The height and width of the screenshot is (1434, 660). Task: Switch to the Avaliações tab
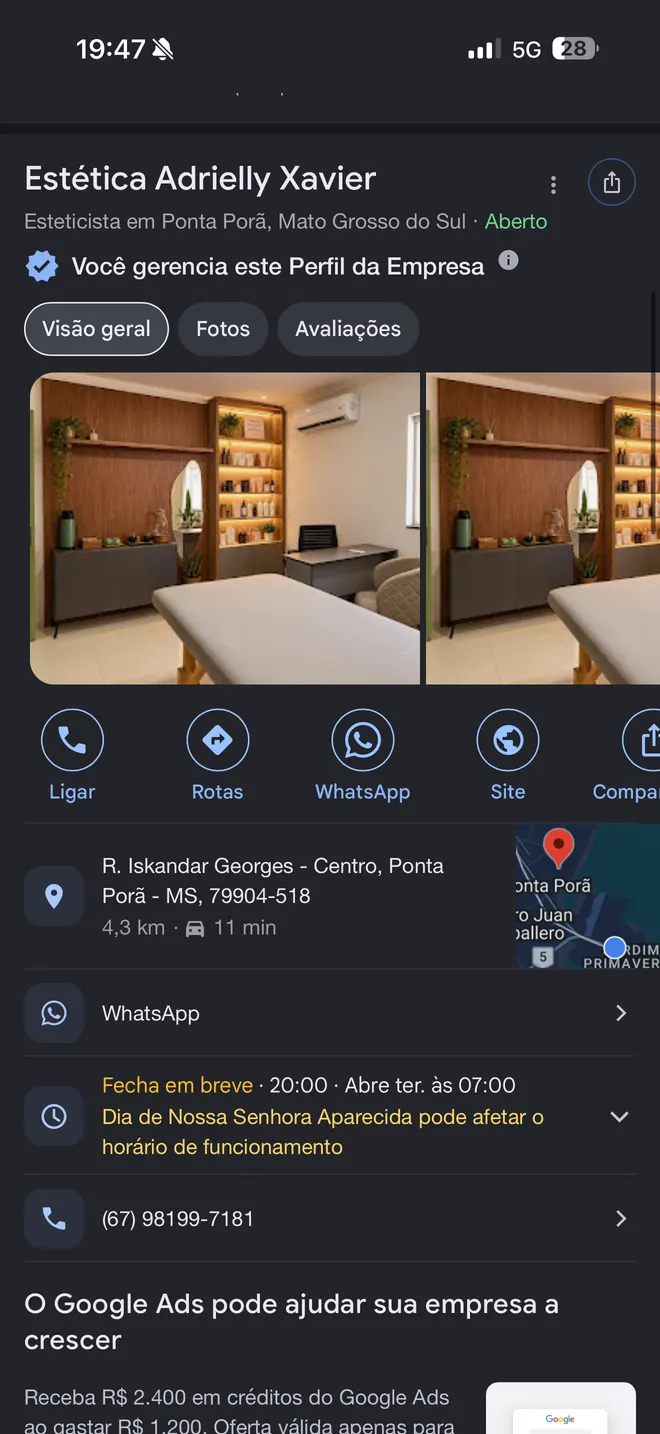point(348,329)
